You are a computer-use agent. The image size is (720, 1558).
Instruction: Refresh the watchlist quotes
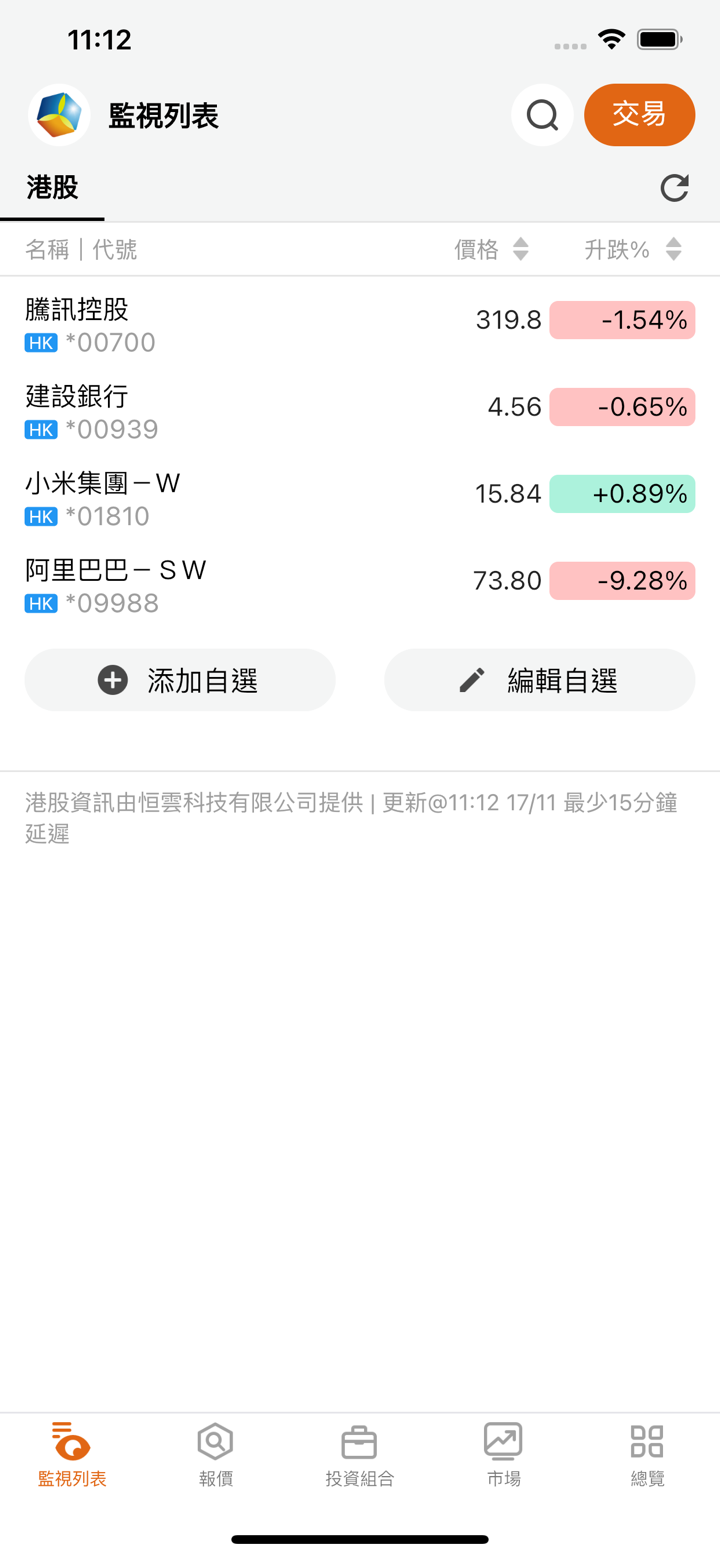point(674,188)
